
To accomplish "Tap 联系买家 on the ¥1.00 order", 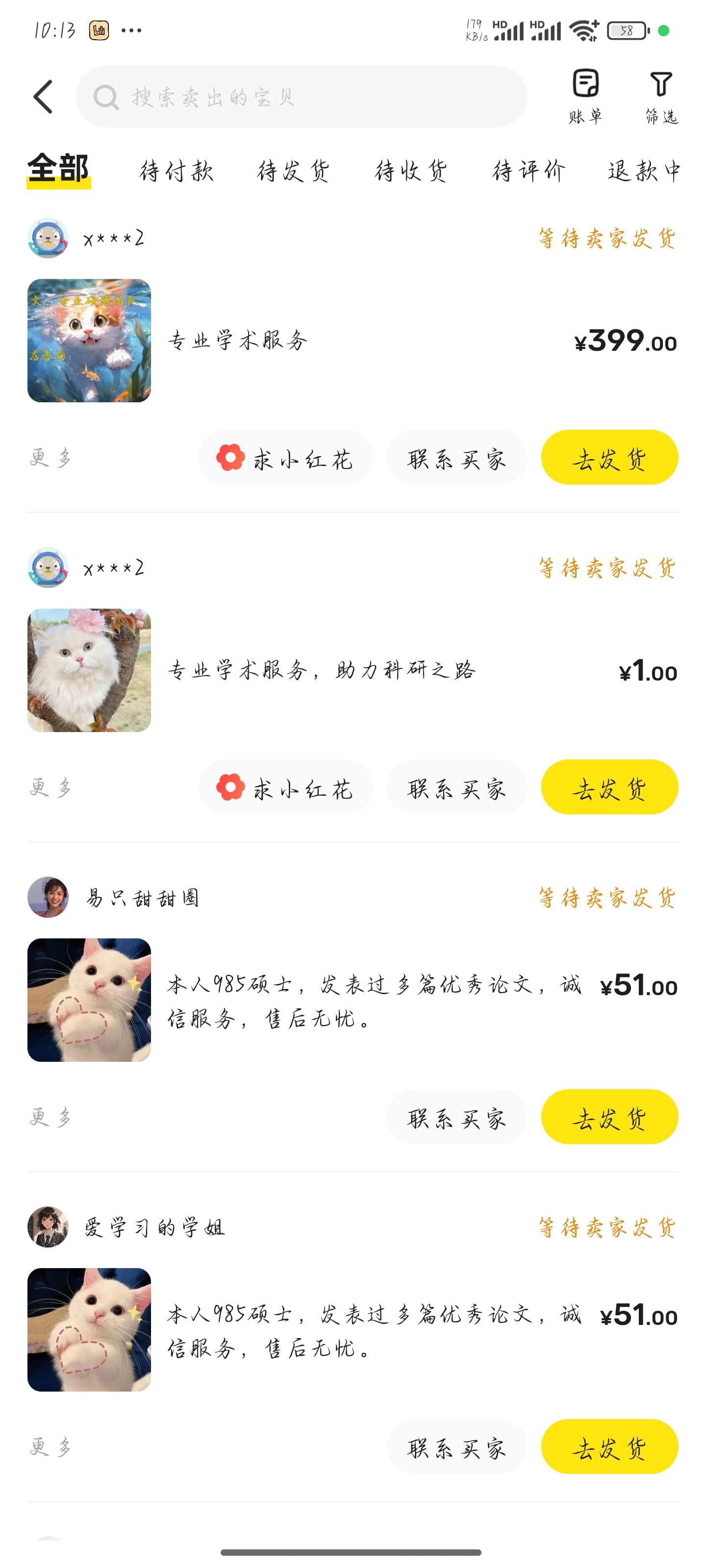I will click(x=456, y=787).
